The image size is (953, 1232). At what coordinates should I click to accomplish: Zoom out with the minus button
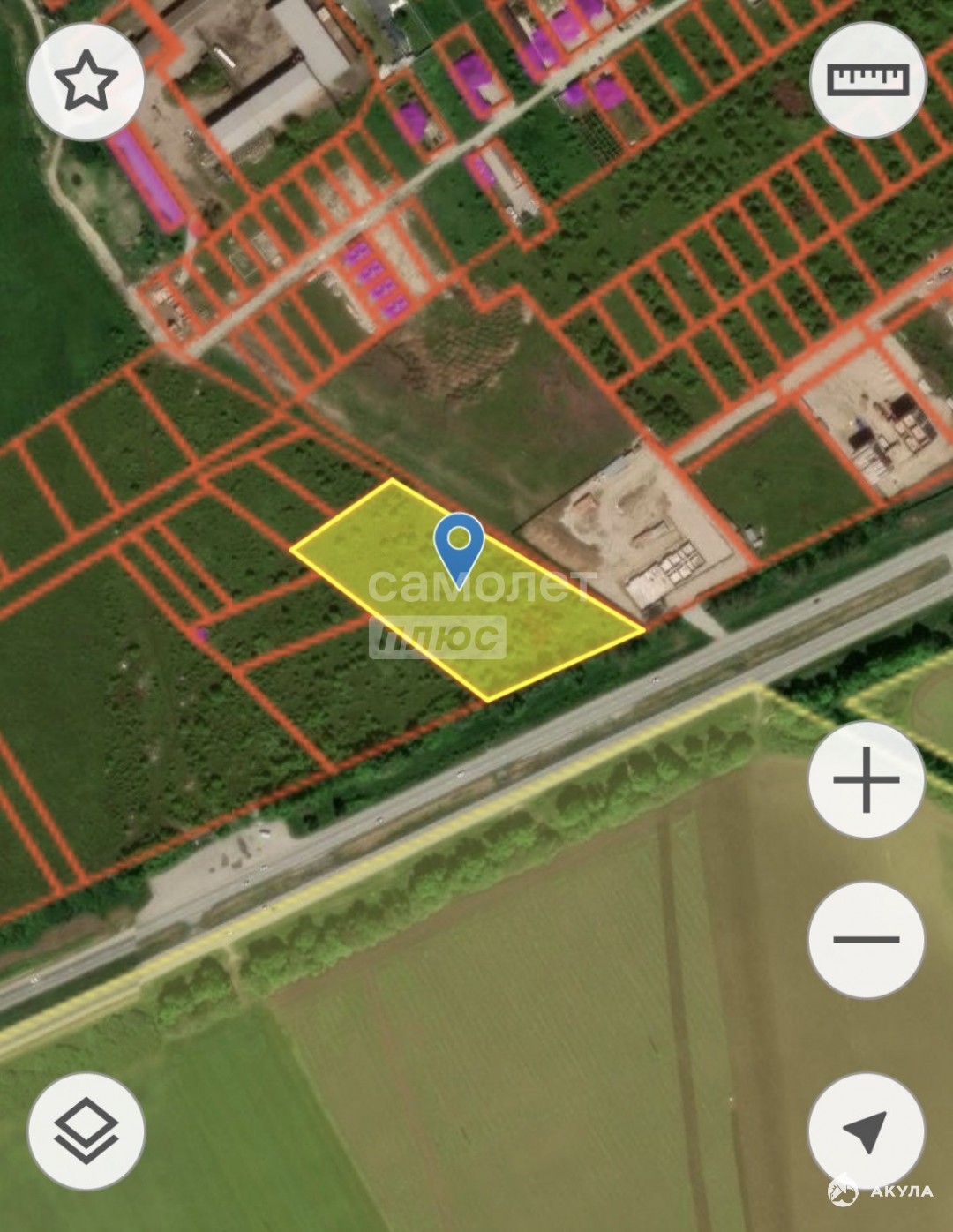[866, 939]
